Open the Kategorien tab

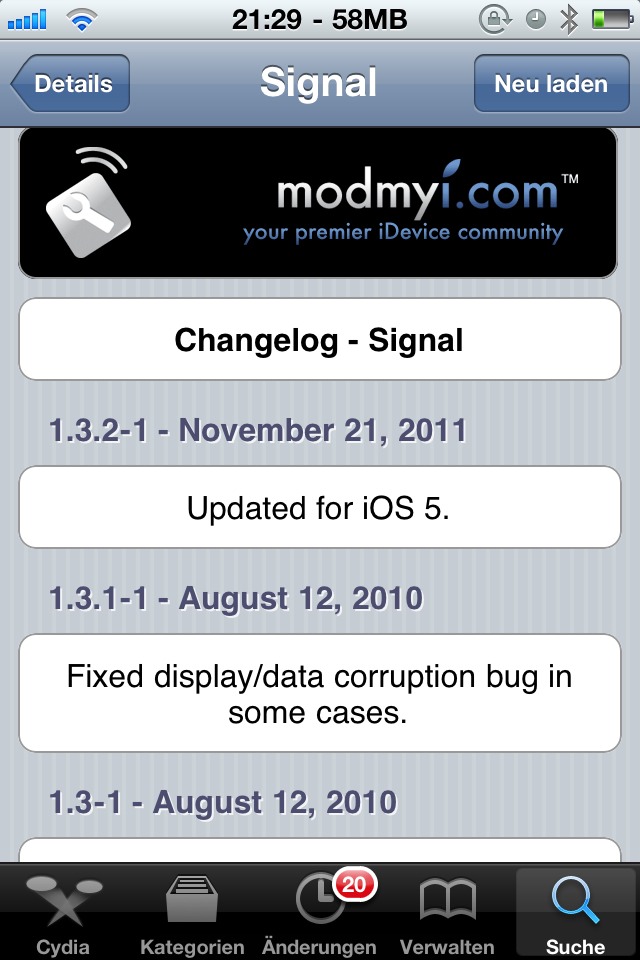click(x=192, y=912)
